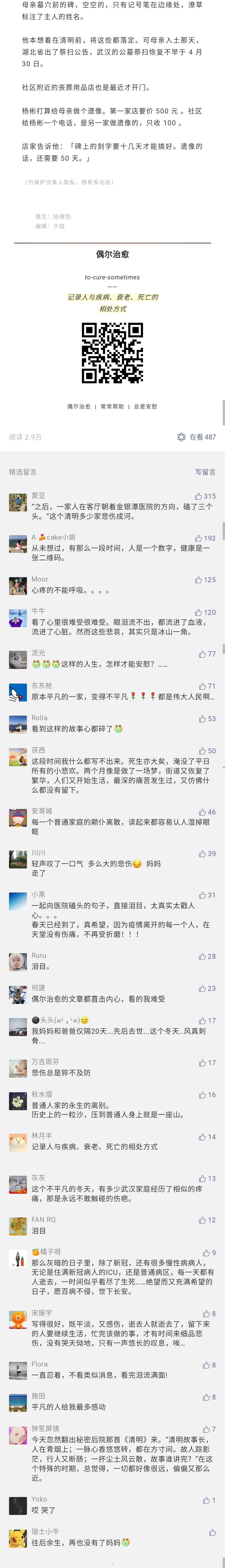
Task: Like 安哥城's comment
Action: (x=202, y=812)
